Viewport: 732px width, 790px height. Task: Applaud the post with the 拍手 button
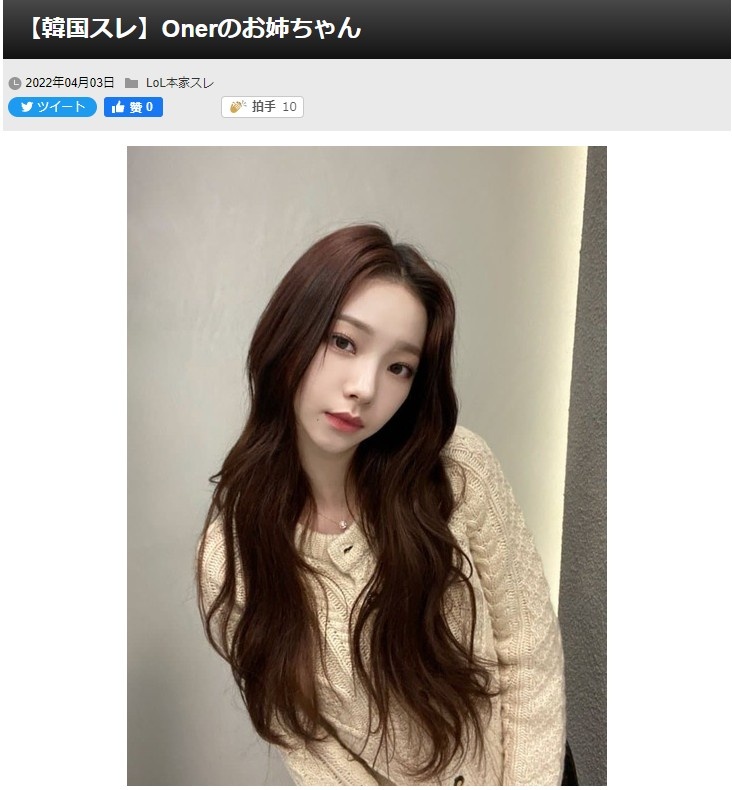[x=262, y=107]
